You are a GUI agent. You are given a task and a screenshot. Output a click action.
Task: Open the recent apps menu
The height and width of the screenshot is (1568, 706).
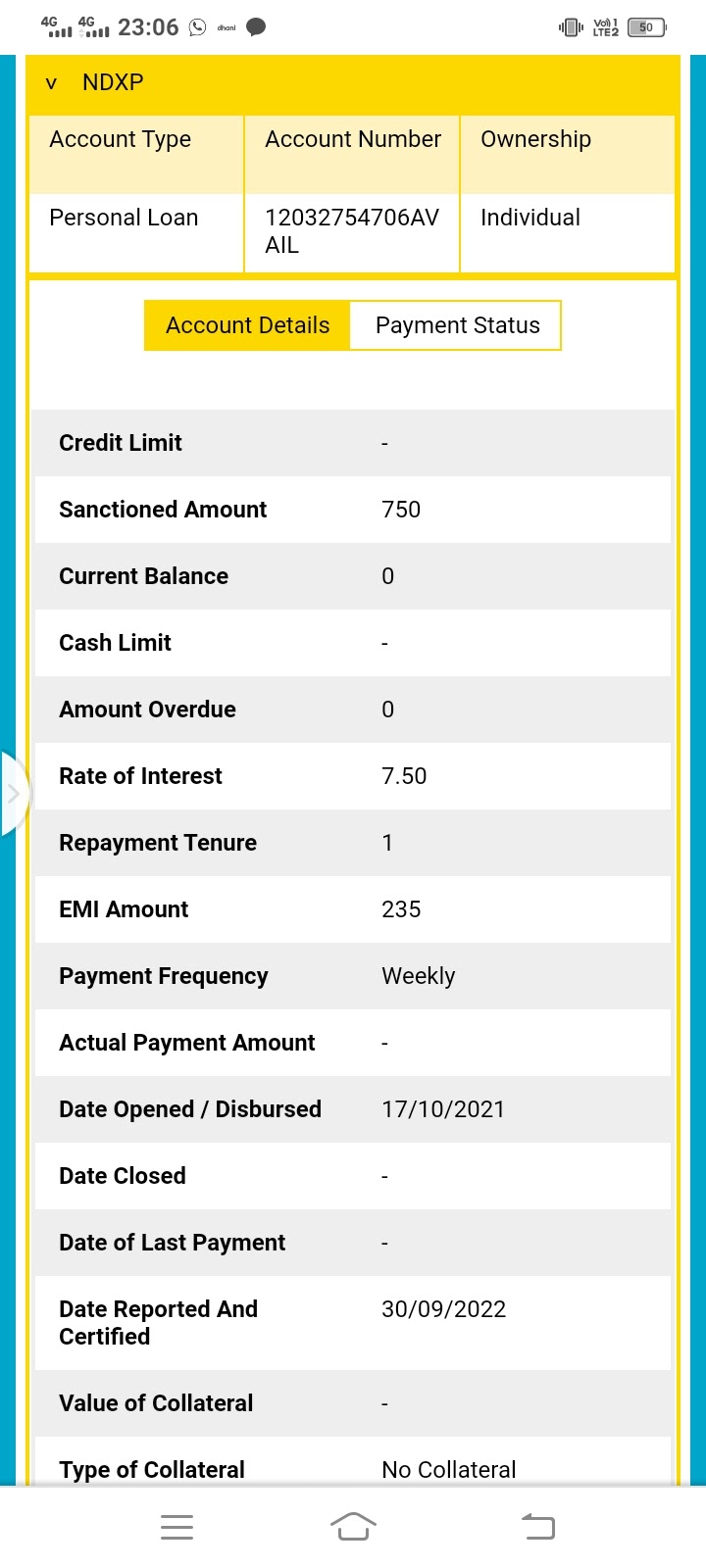point(176,1526)
